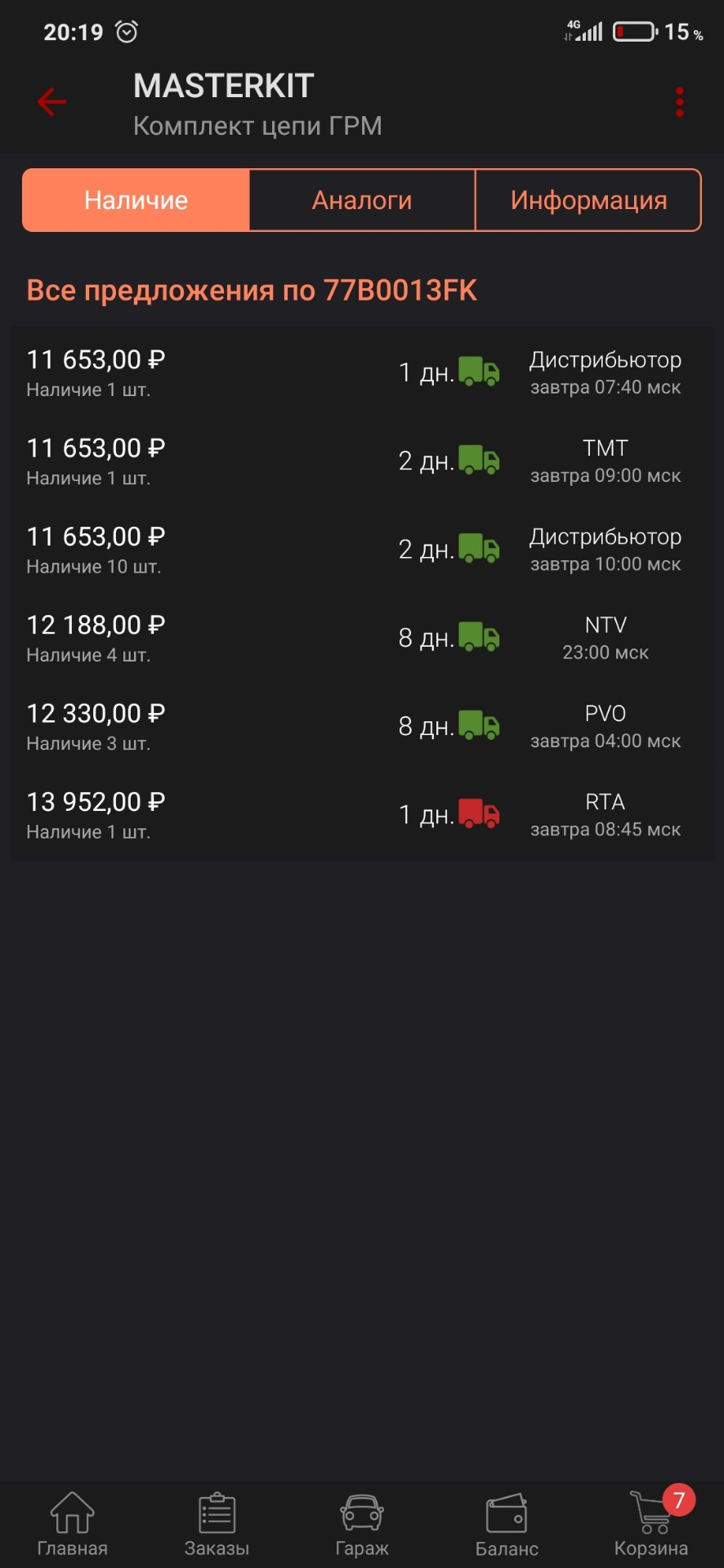The image size is (724, 1568).
Task: Tap the green truck icon next to NTV
Action: point(478,637)
